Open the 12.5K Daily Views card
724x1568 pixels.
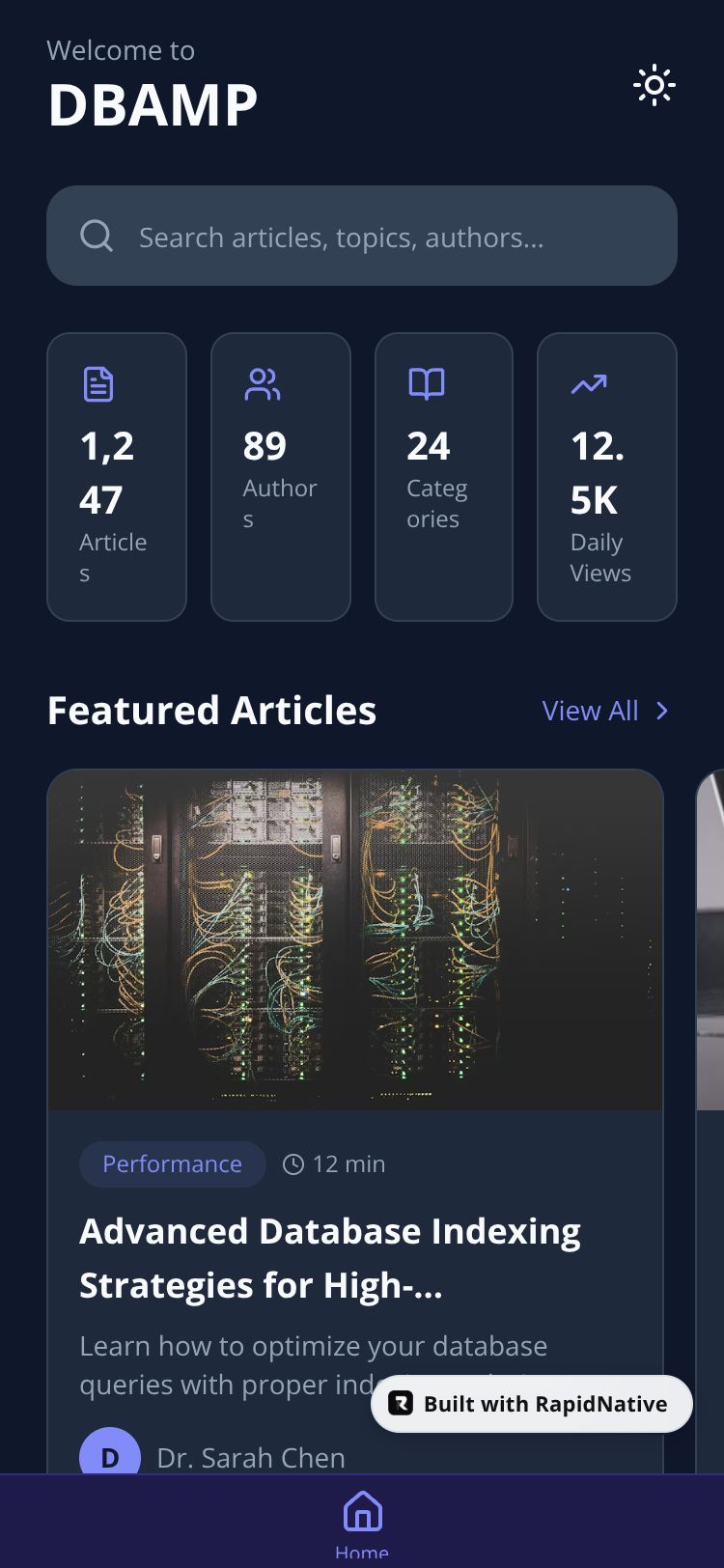tap(606, 477)
